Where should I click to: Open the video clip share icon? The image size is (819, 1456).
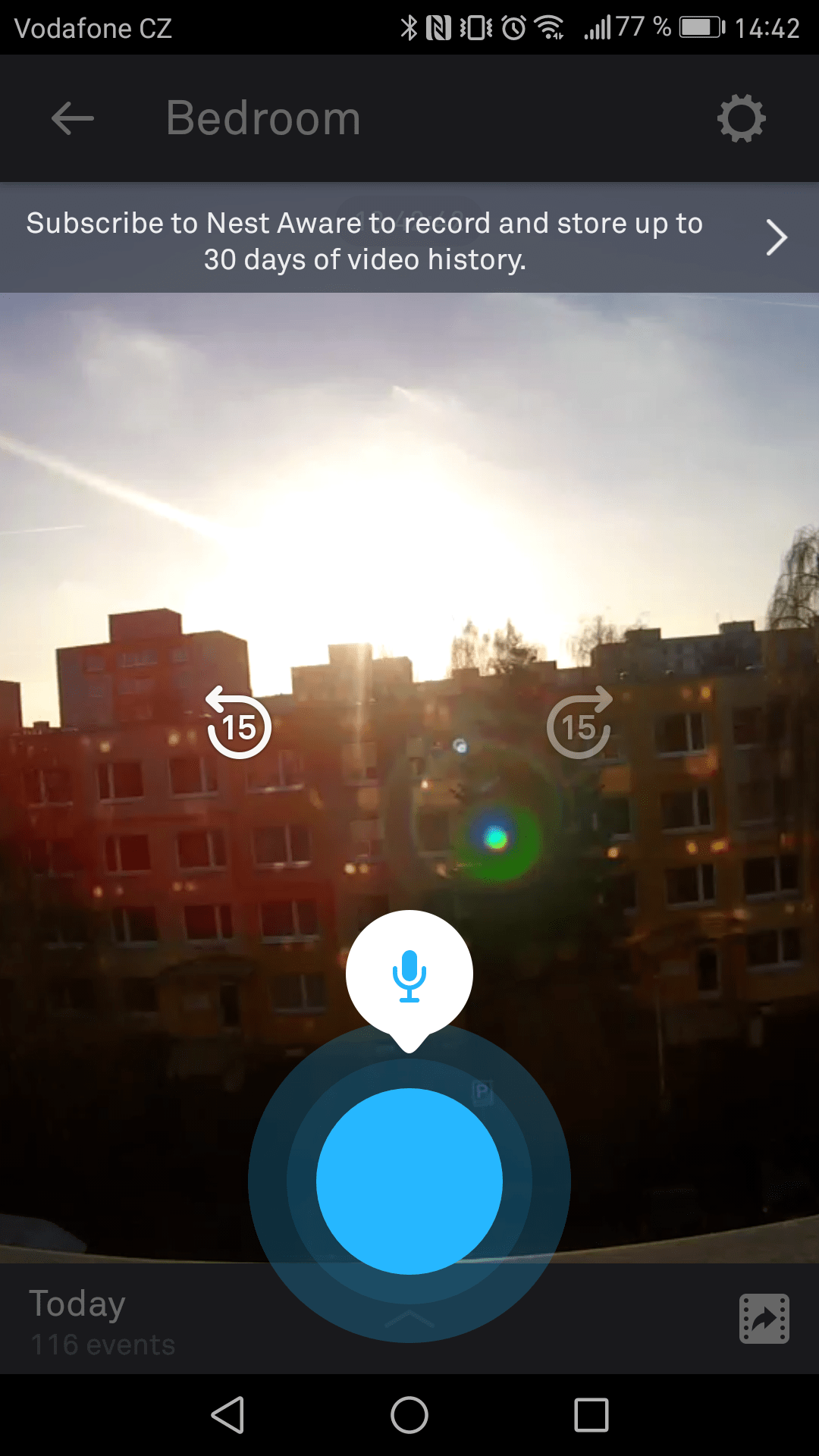pos(764,1319)
